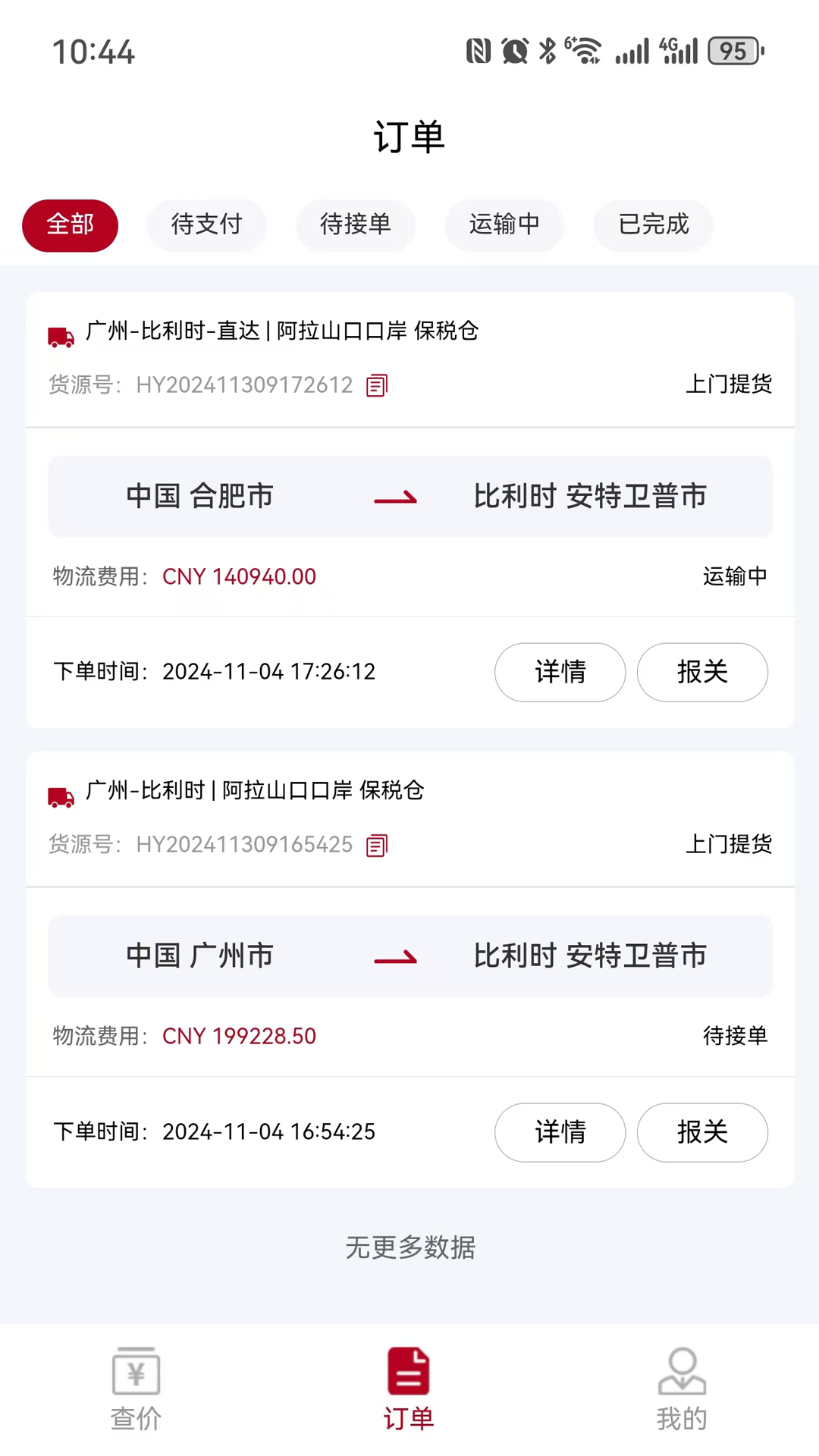Switch to the 待接单 tab
The height and width of the screenshot is (1456, 819).
coord(356,225)
